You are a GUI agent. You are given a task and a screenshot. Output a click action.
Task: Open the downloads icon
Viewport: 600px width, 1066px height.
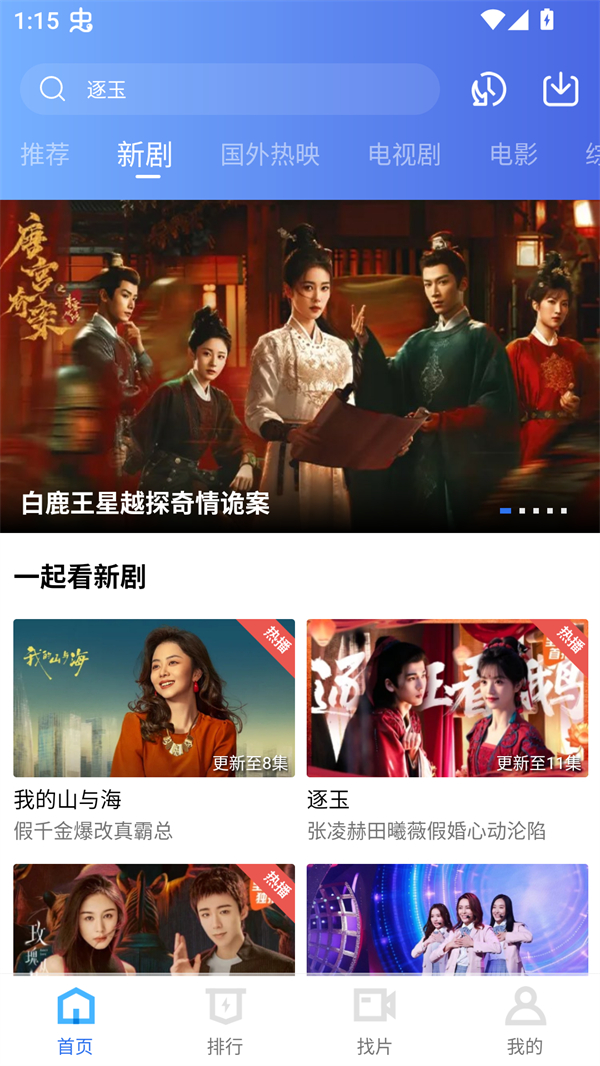(x=561, y=90)
